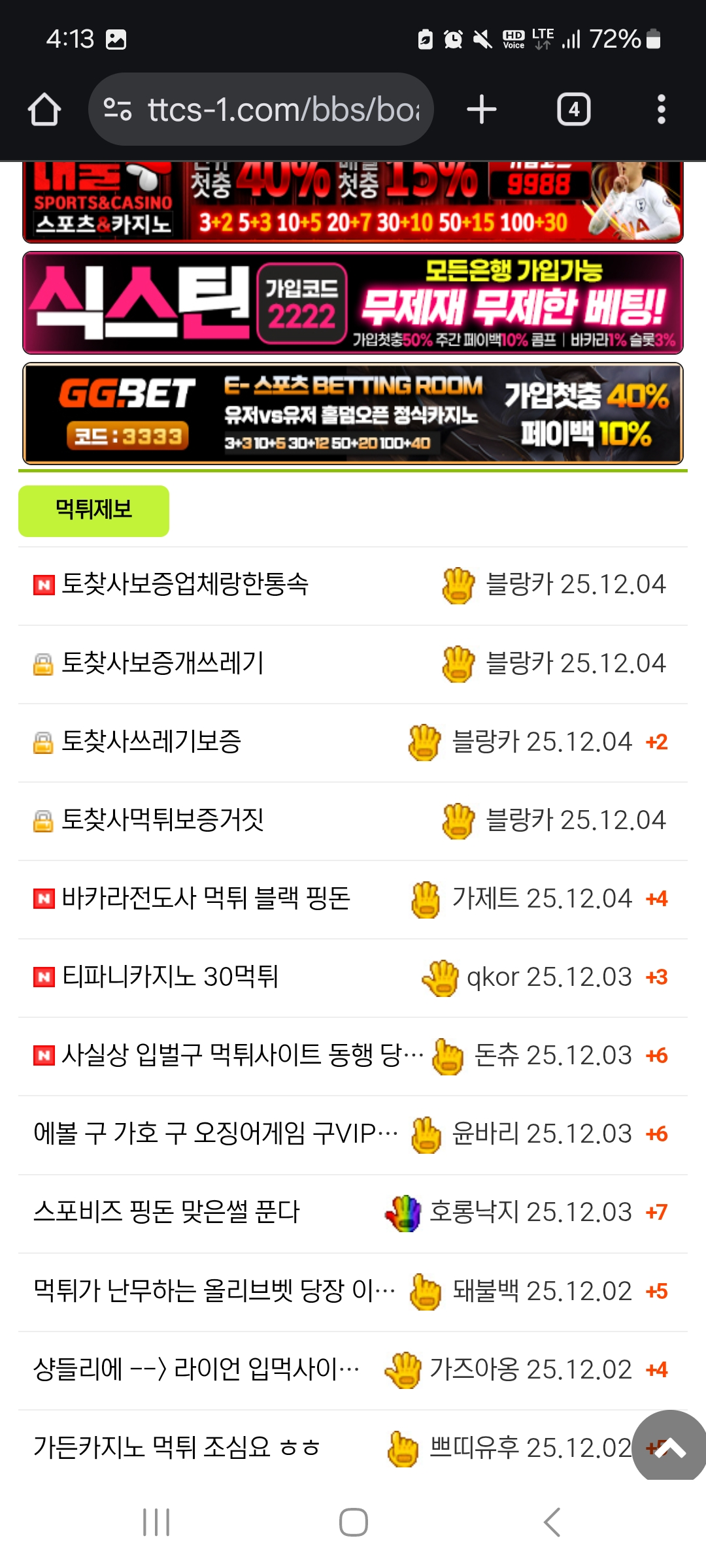Open the 식스틴 가입코드 2222 banner
This screenshot has height=1568, width=706.
pyautogui.click(x=353, y=303)
